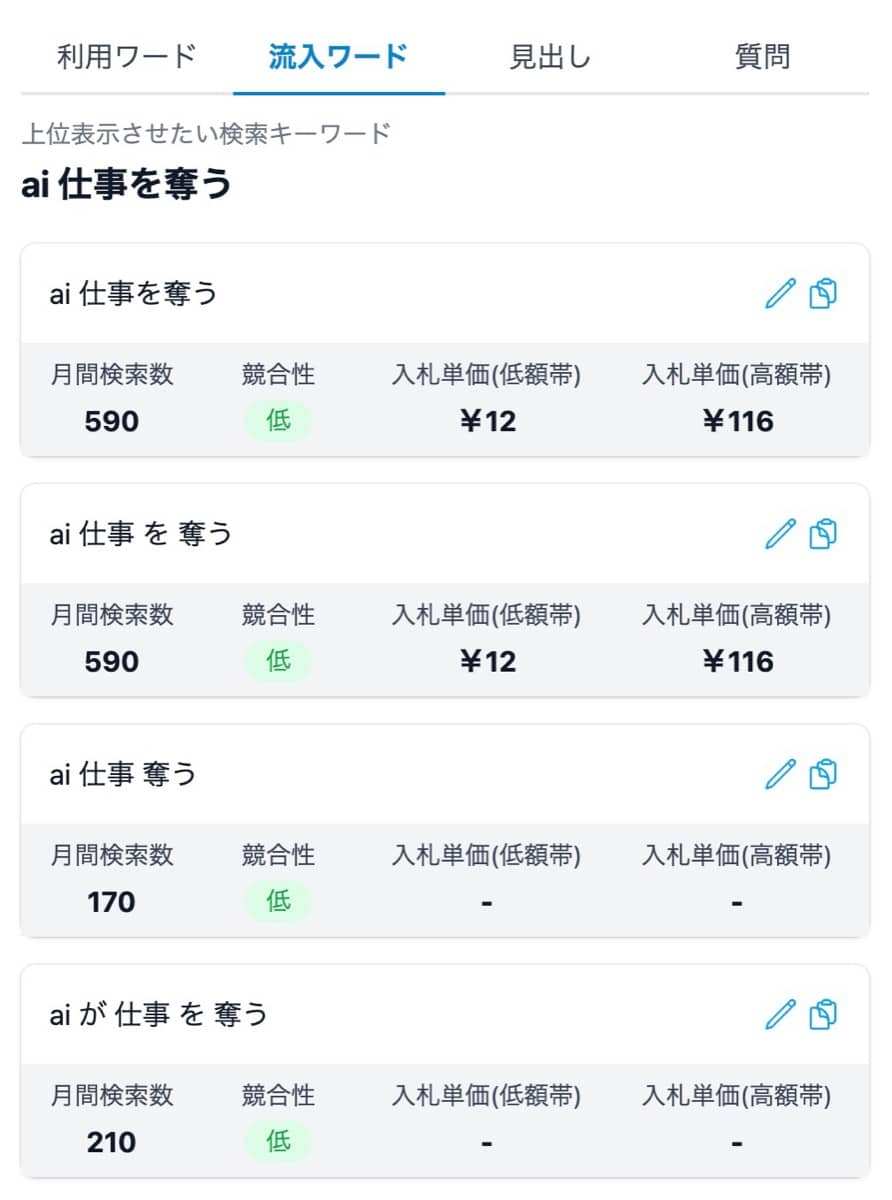Screen dimensions: 892x1200
Task: Click the 低 competition badge on the first card
Action: tap(277, 422)
